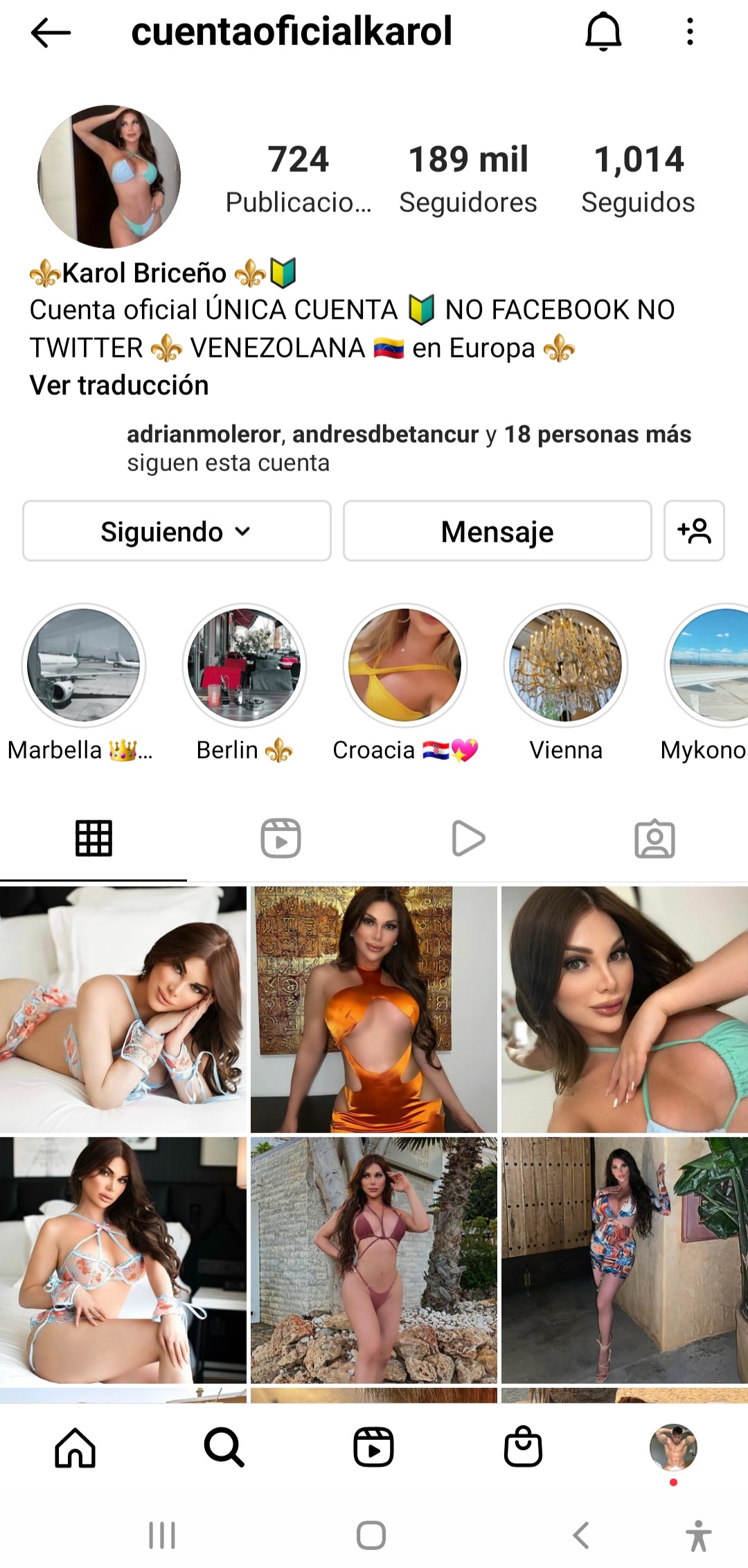Tap Ver traducción under the bio
This screenshot has width=748, height=1568.
[119, 385]
